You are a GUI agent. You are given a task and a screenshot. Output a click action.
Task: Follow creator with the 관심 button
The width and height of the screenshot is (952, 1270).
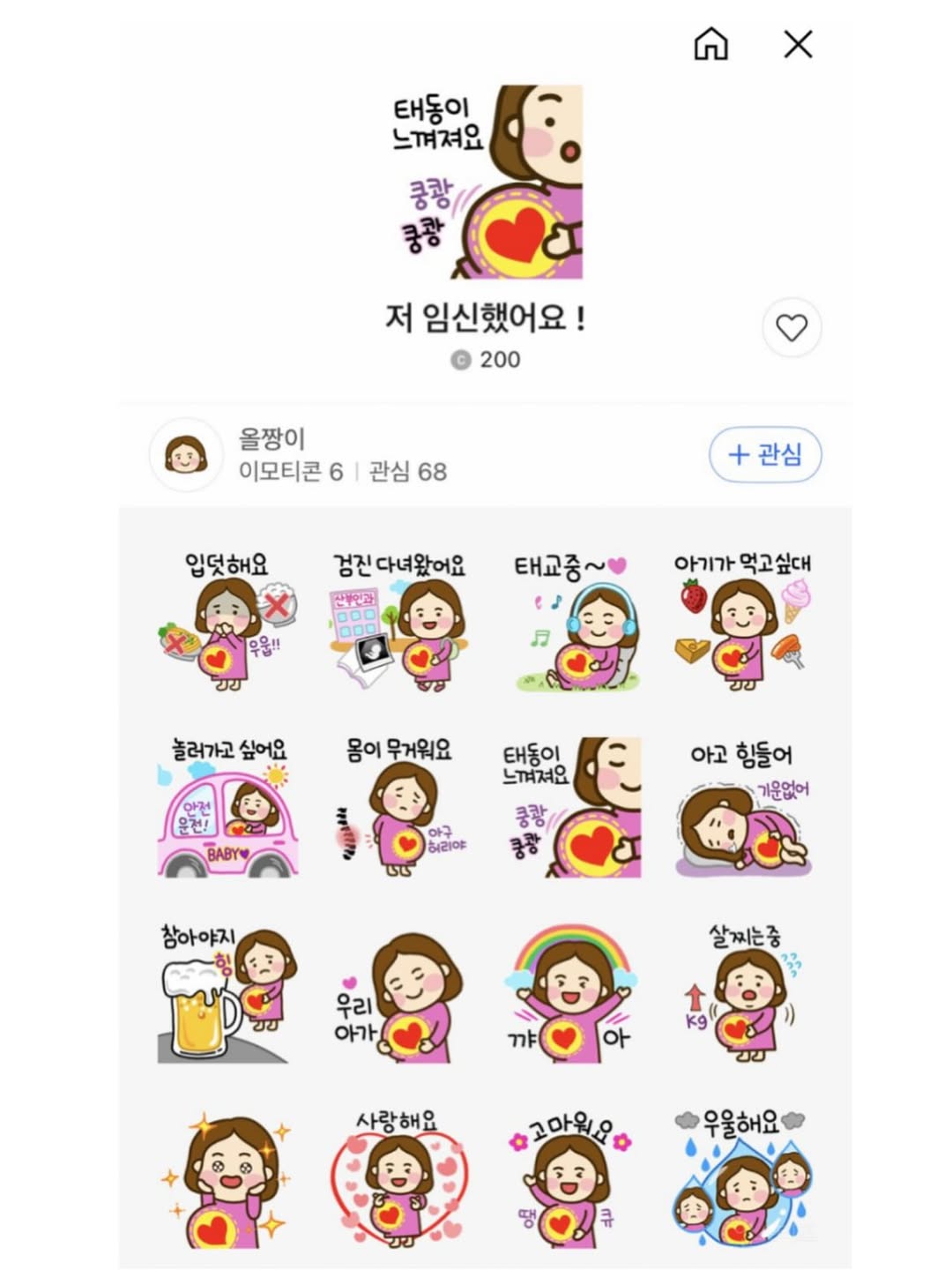coord(765,455)
